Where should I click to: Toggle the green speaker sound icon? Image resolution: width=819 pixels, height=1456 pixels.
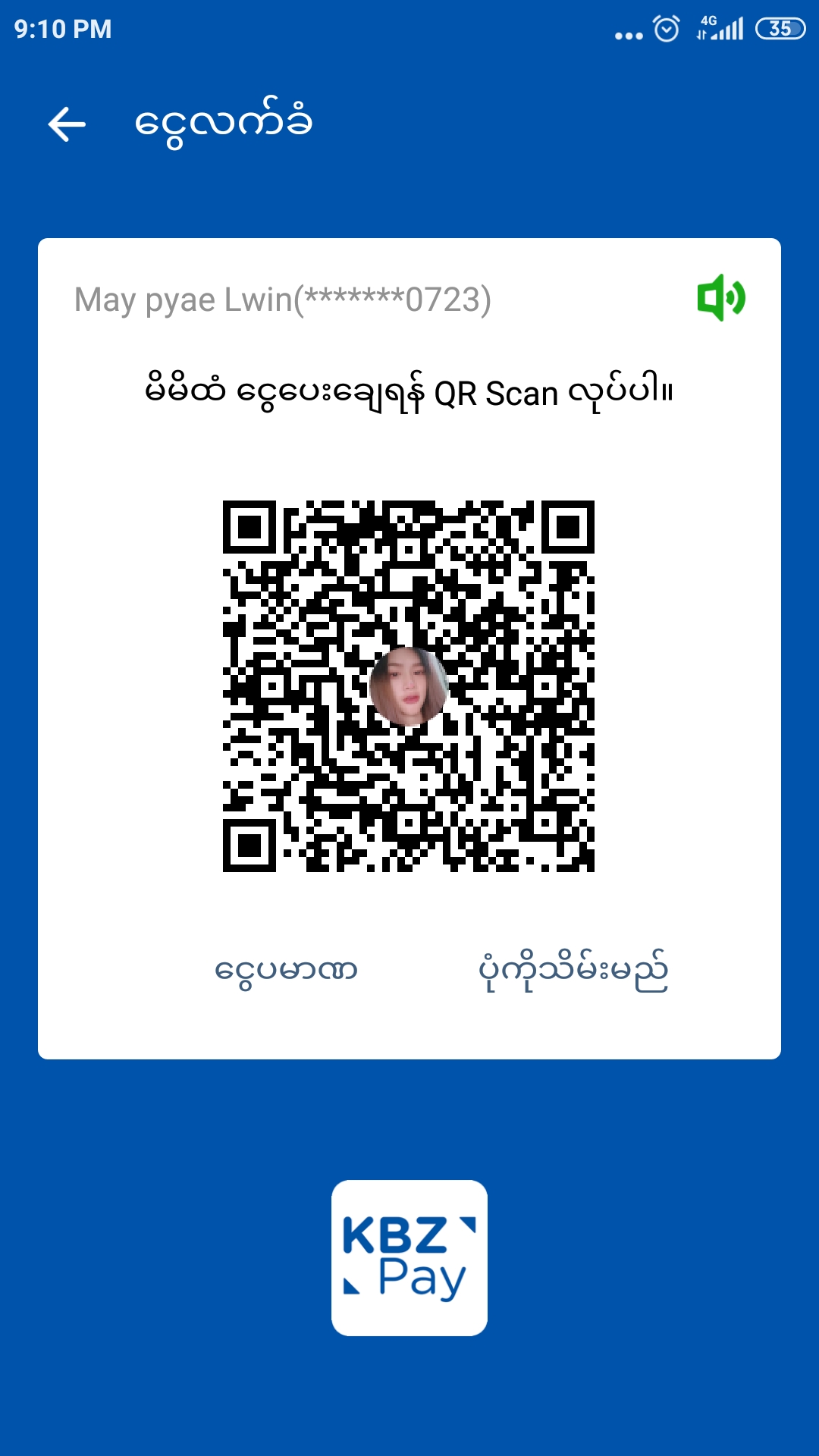[721, 298]
